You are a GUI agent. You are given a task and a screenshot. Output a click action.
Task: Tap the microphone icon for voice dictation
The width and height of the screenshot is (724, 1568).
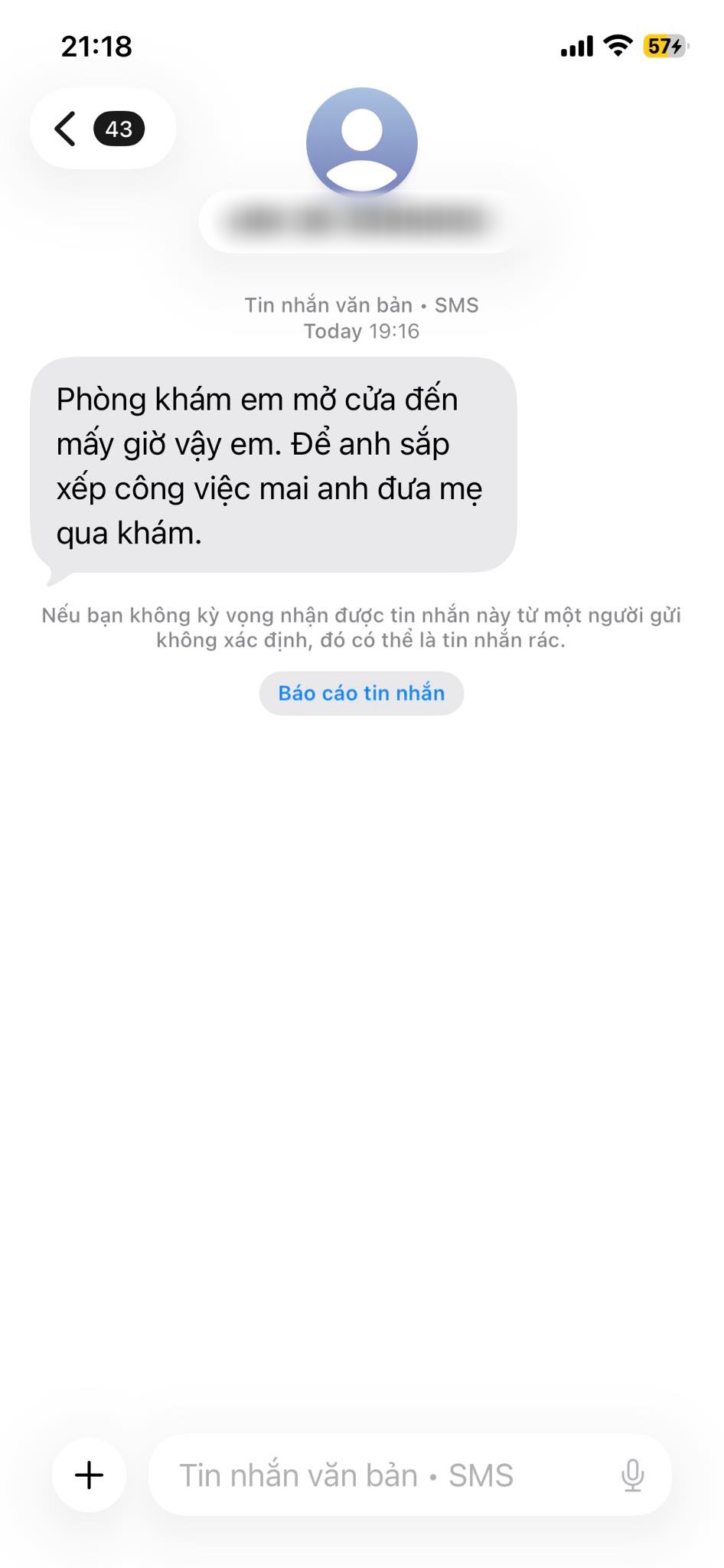click(x=634, y=1474)
